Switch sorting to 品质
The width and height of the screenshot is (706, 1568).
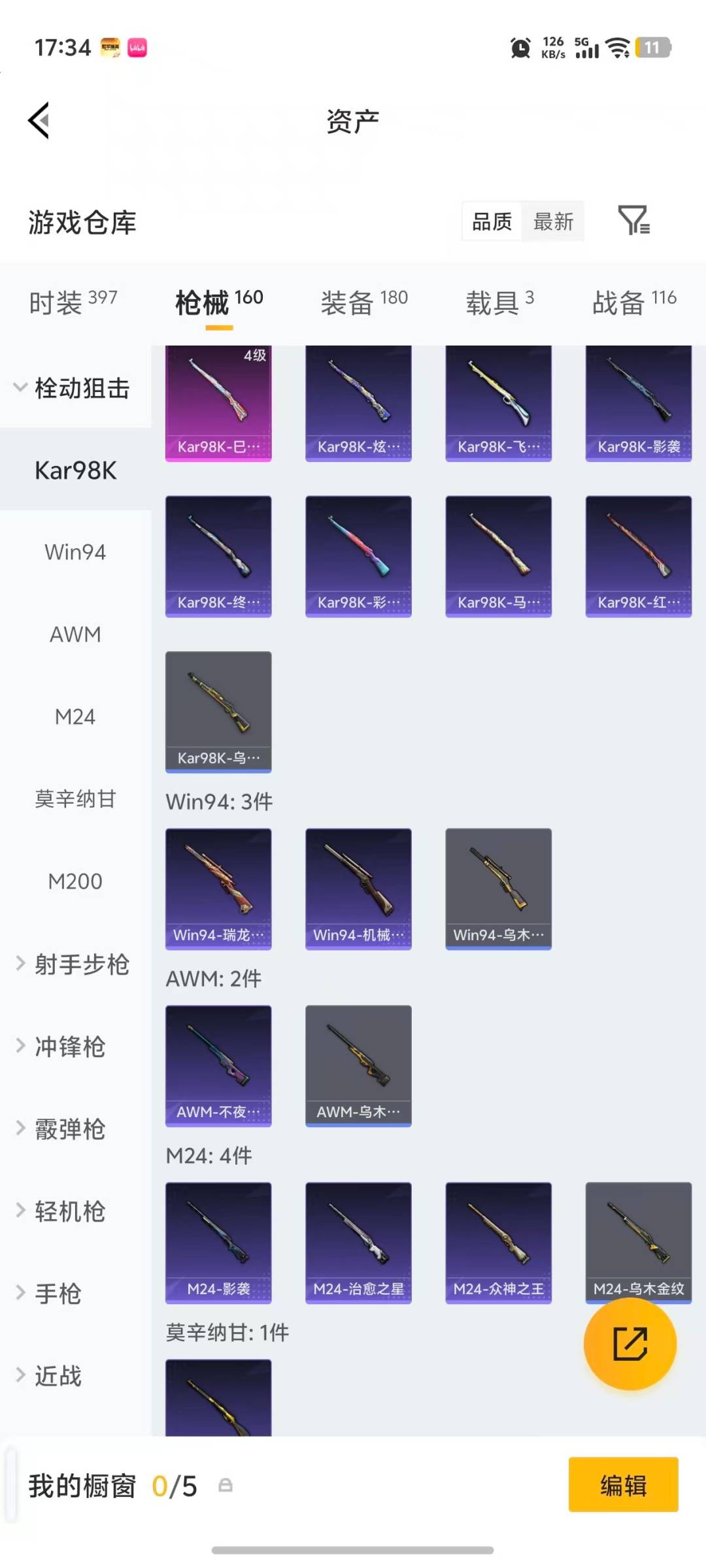[x=490, y=222]
